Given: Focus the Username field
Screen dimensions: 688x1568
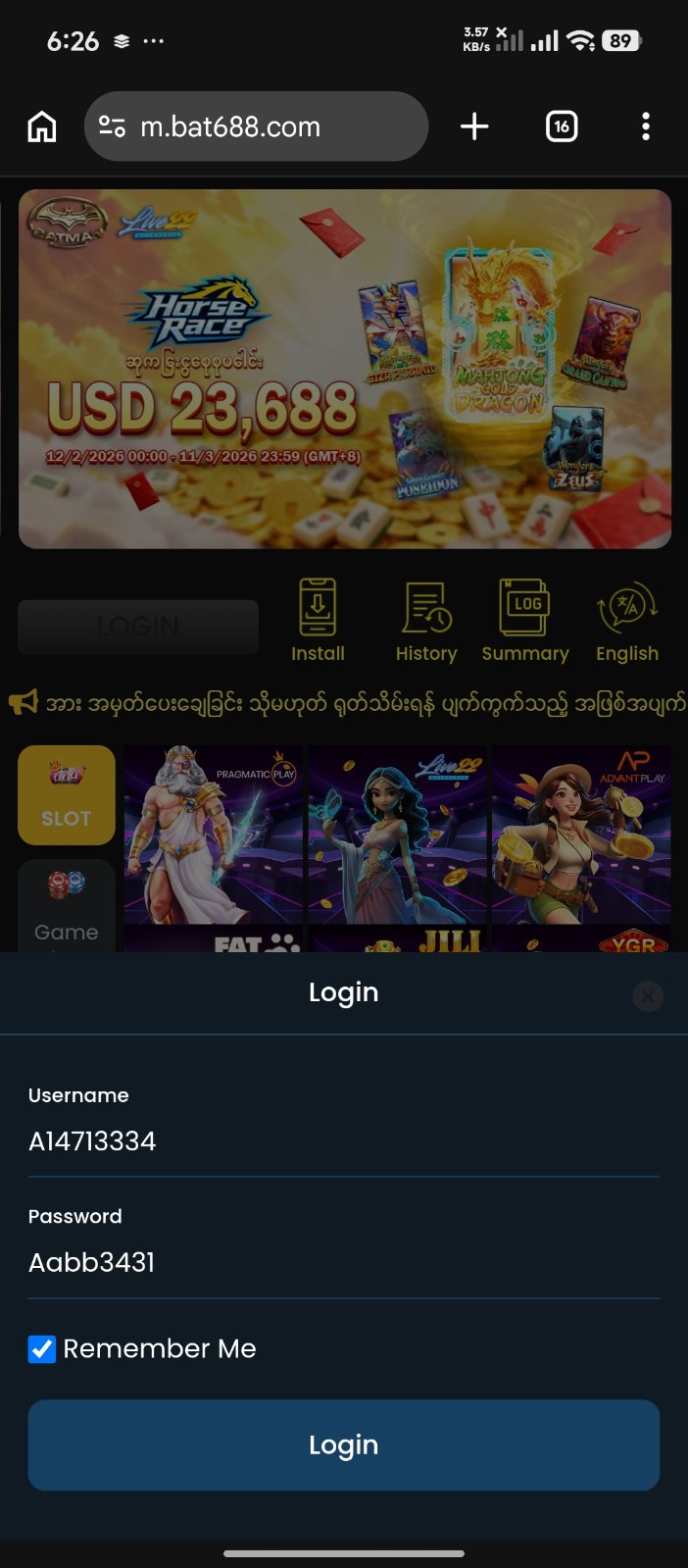Looking at the screenshot, I should click(343, 1141).
